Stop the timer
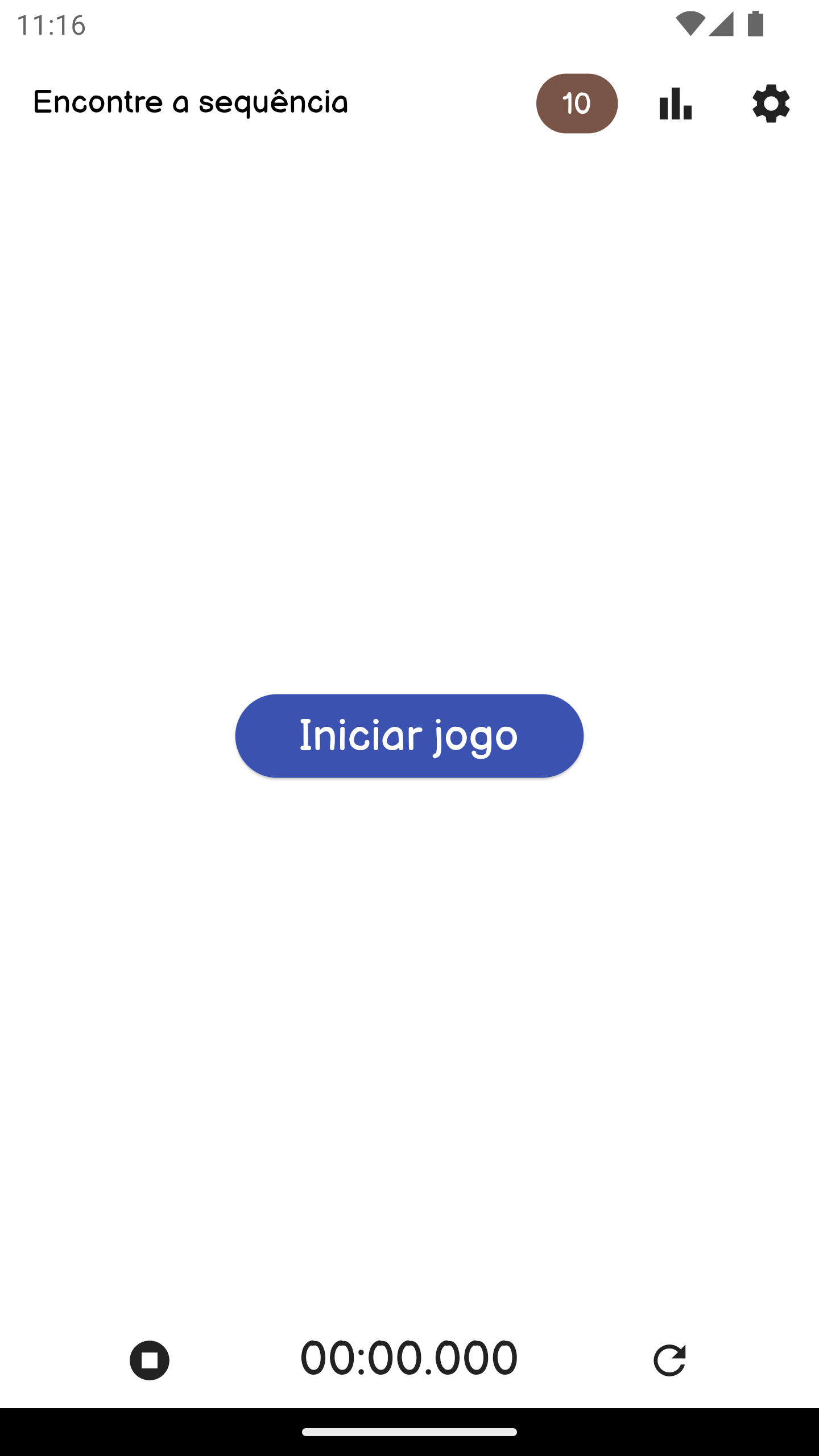819x1456 pixels. tap(150, 1360)
